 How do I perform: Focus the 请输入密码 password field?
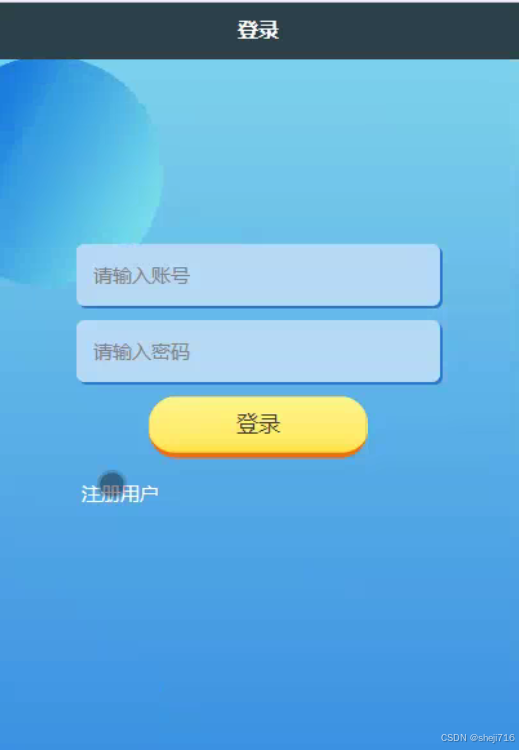(258, 352)
